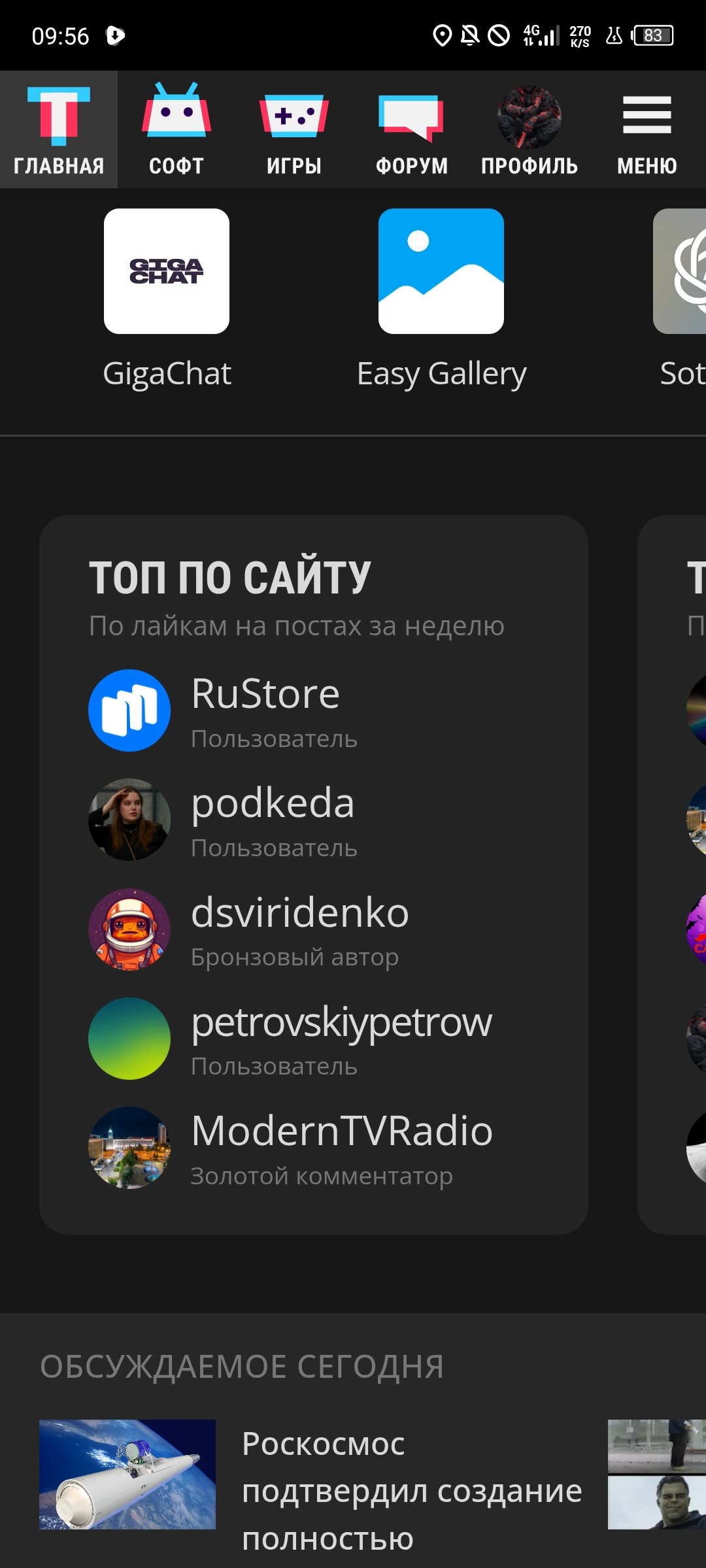This screenshot has width=706, height=1568.
Task: Open podkeda's profile
Action: pos(273,819)
